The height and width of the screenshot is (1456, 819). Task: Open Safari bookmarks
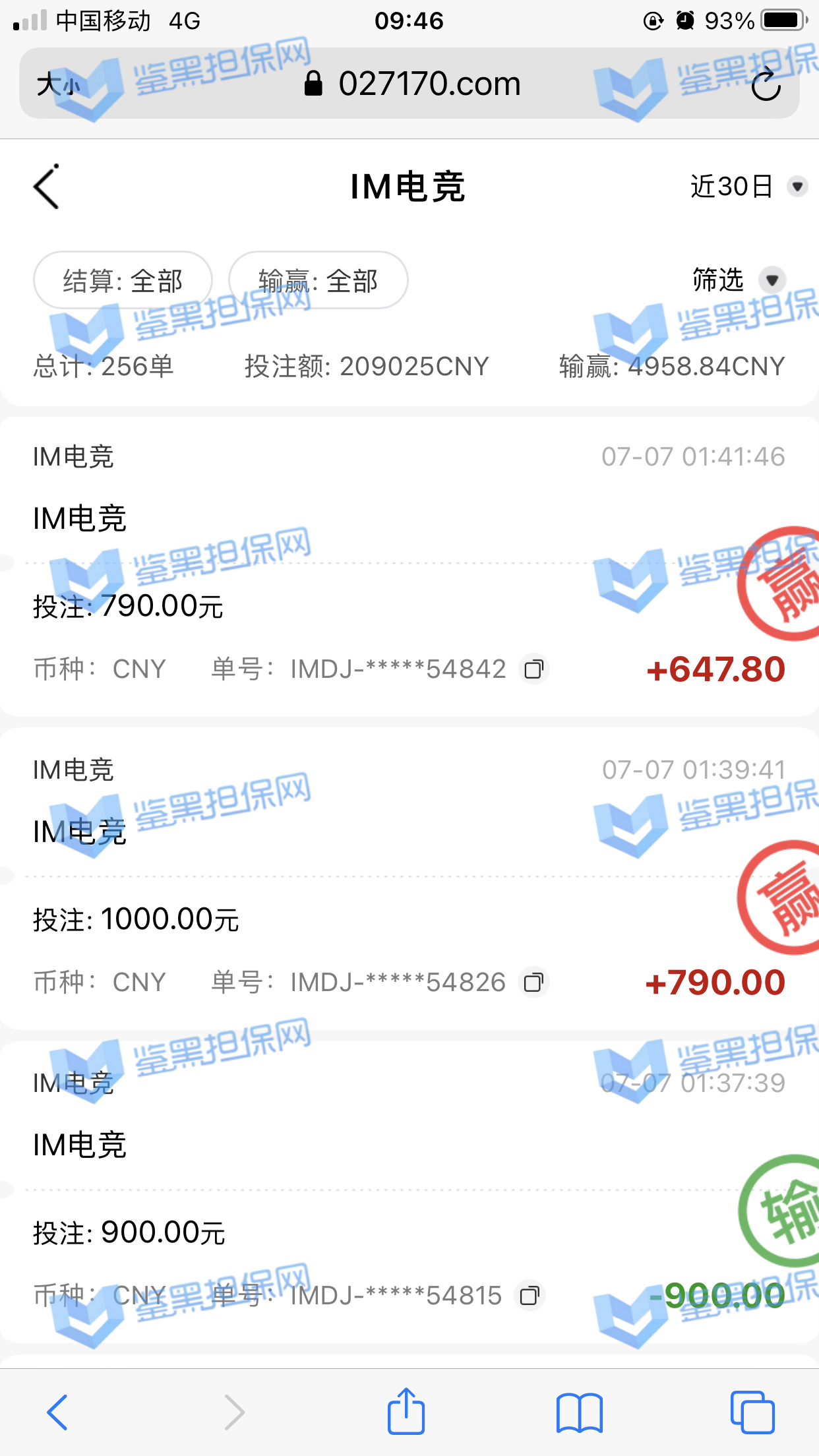(x=579, y=1412)
